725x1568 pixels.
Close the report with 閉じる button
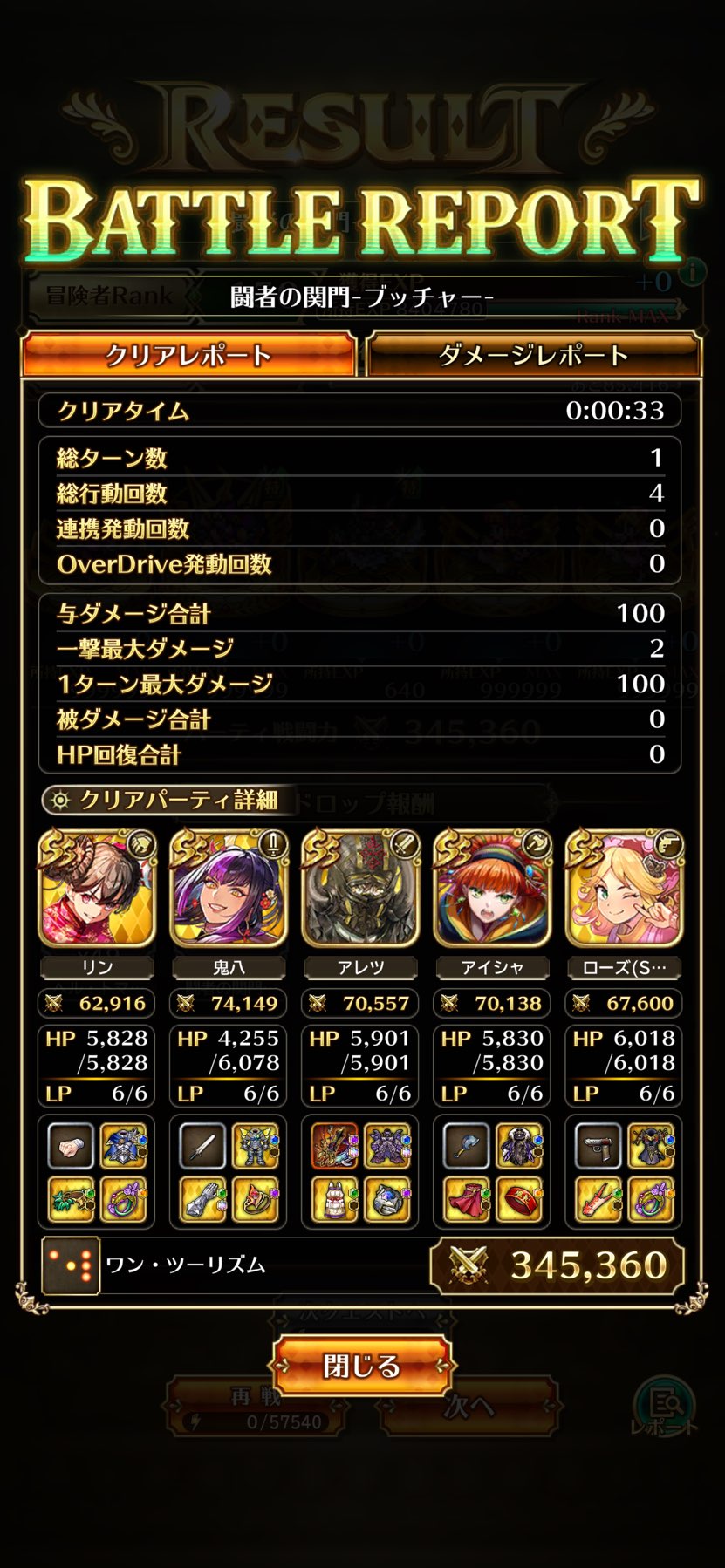[x=361, y=1366]
